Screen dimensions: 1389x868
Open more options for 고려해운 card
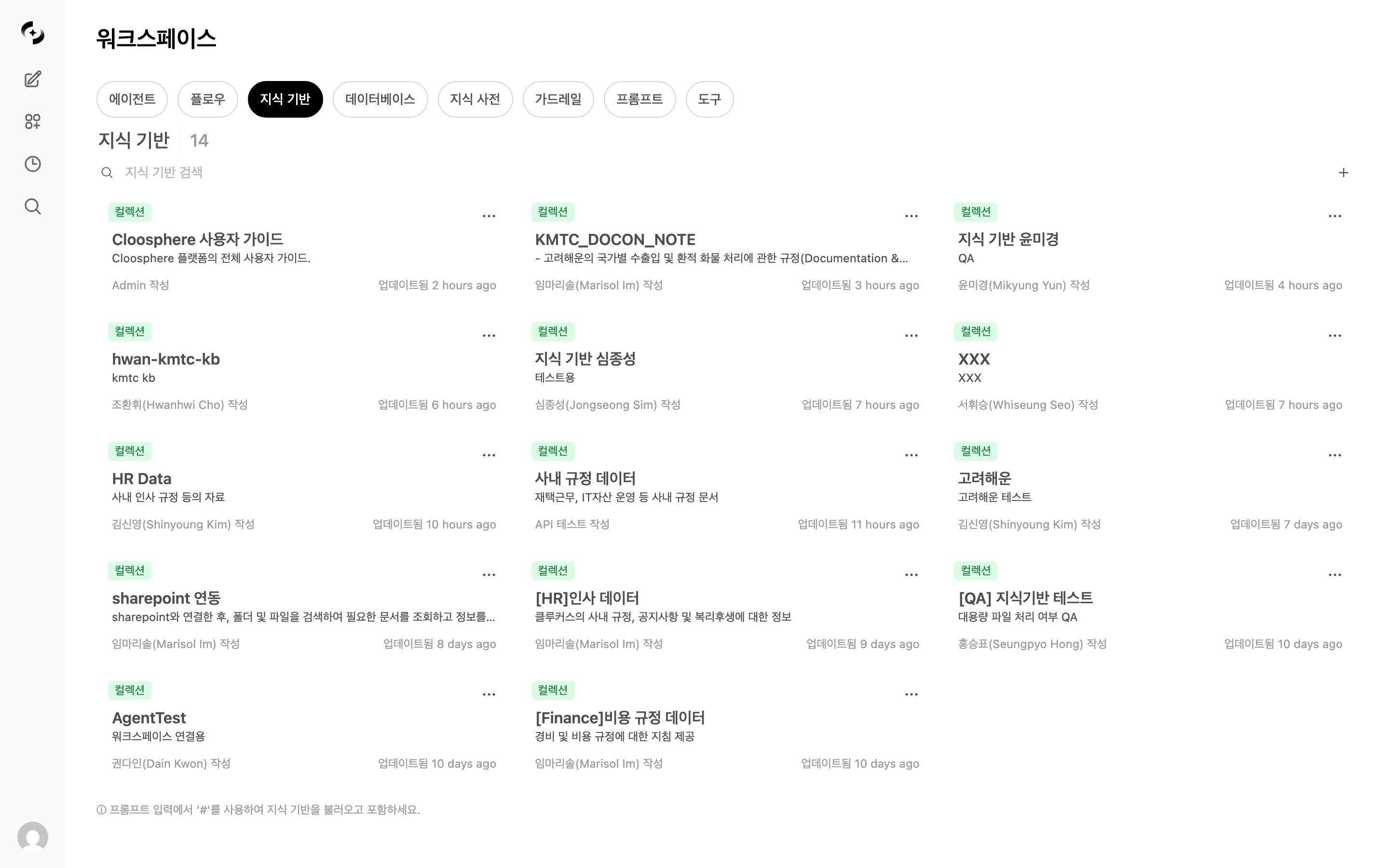(x=1335, y=456)
